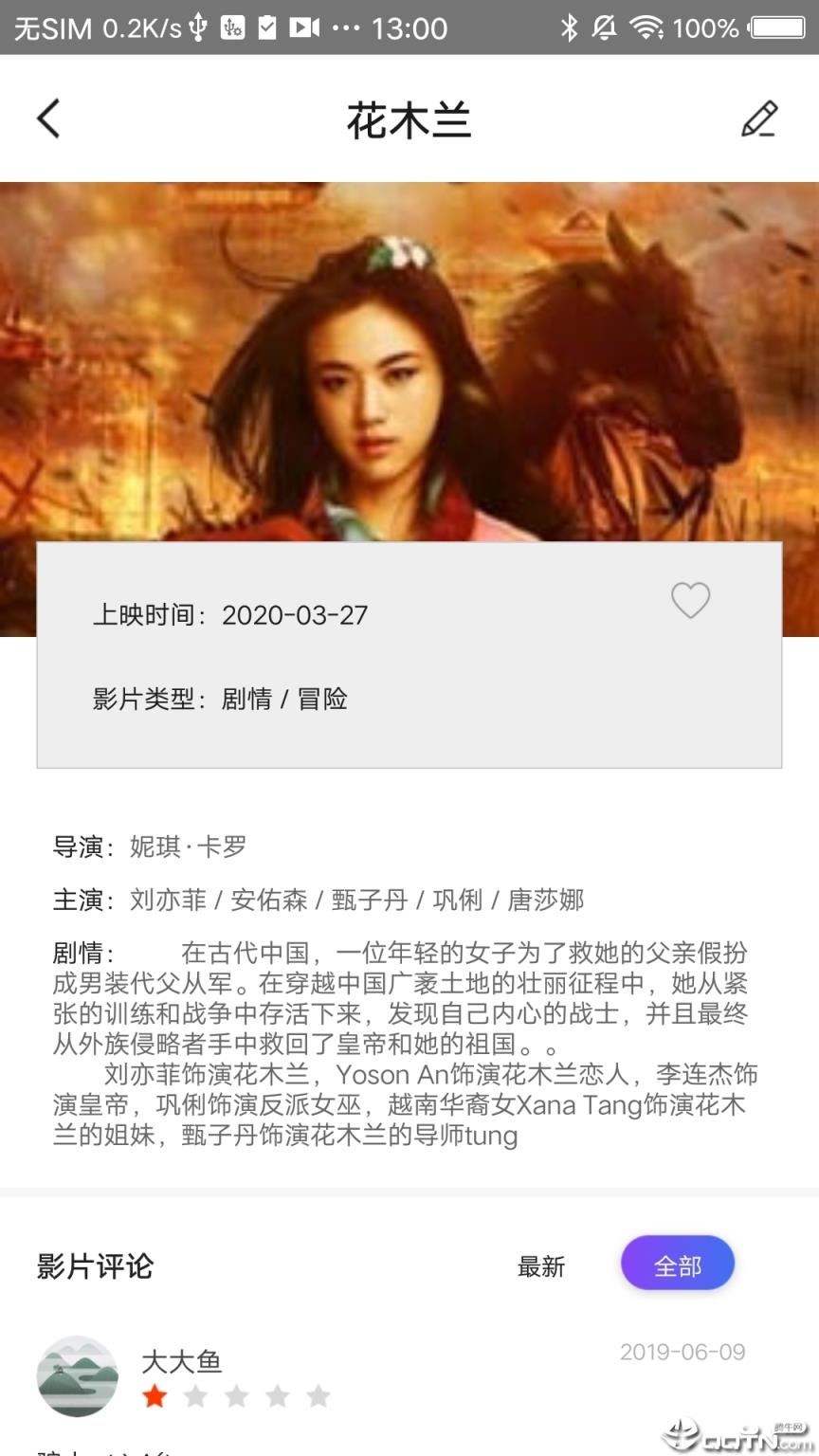Open the 全部 comment filter
819x1456 pixels.
(677, 1263)
